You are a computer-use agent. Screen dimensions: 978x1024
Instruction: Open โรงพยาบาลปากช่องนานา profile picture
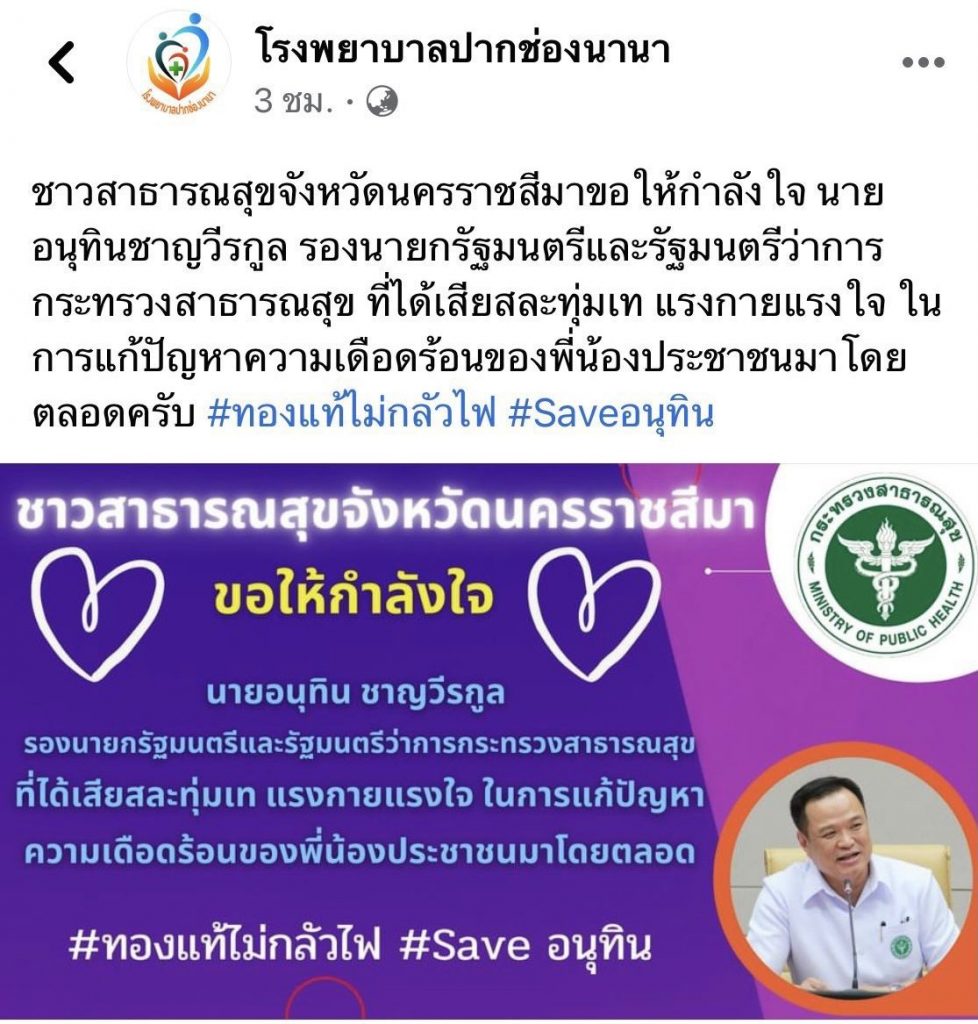pyautogui.click(x=179, y=62)
